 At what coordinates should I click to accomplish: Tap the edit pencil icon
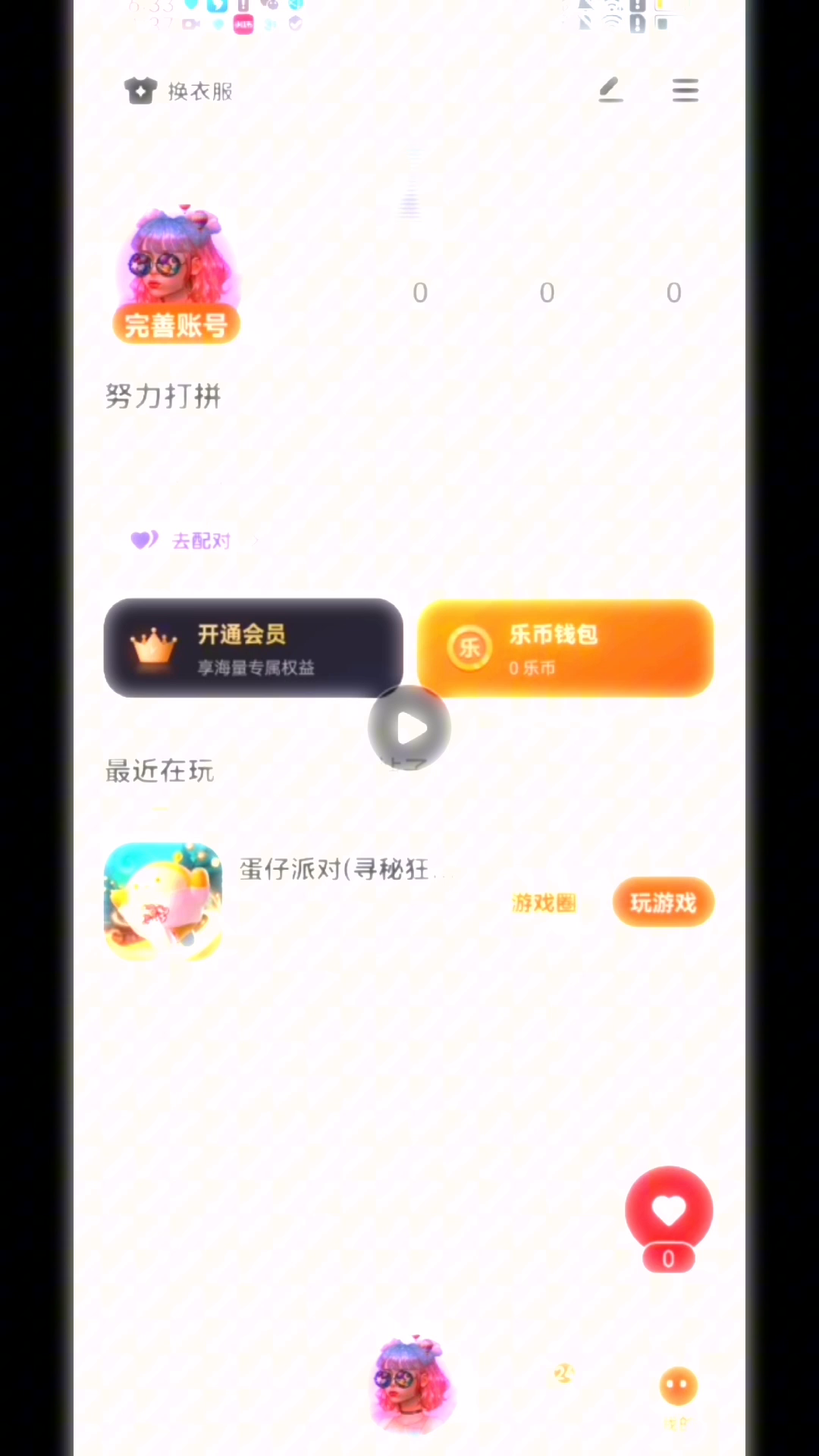pos(610,90)
